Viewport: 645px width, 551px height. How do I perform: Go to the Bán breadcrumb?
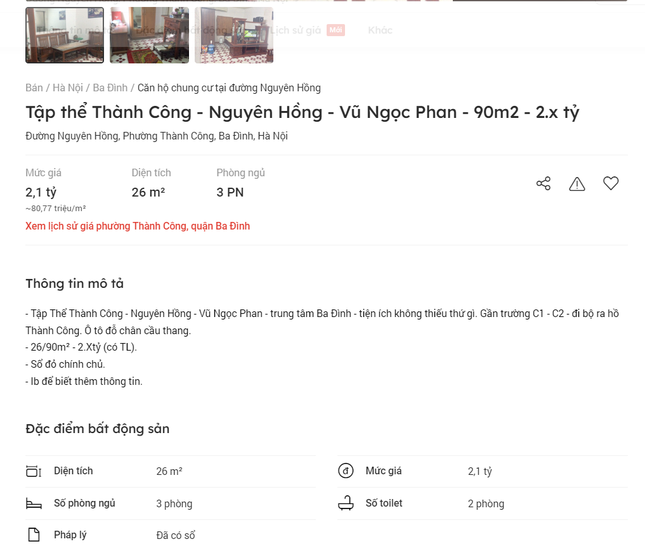coord(34,88)
